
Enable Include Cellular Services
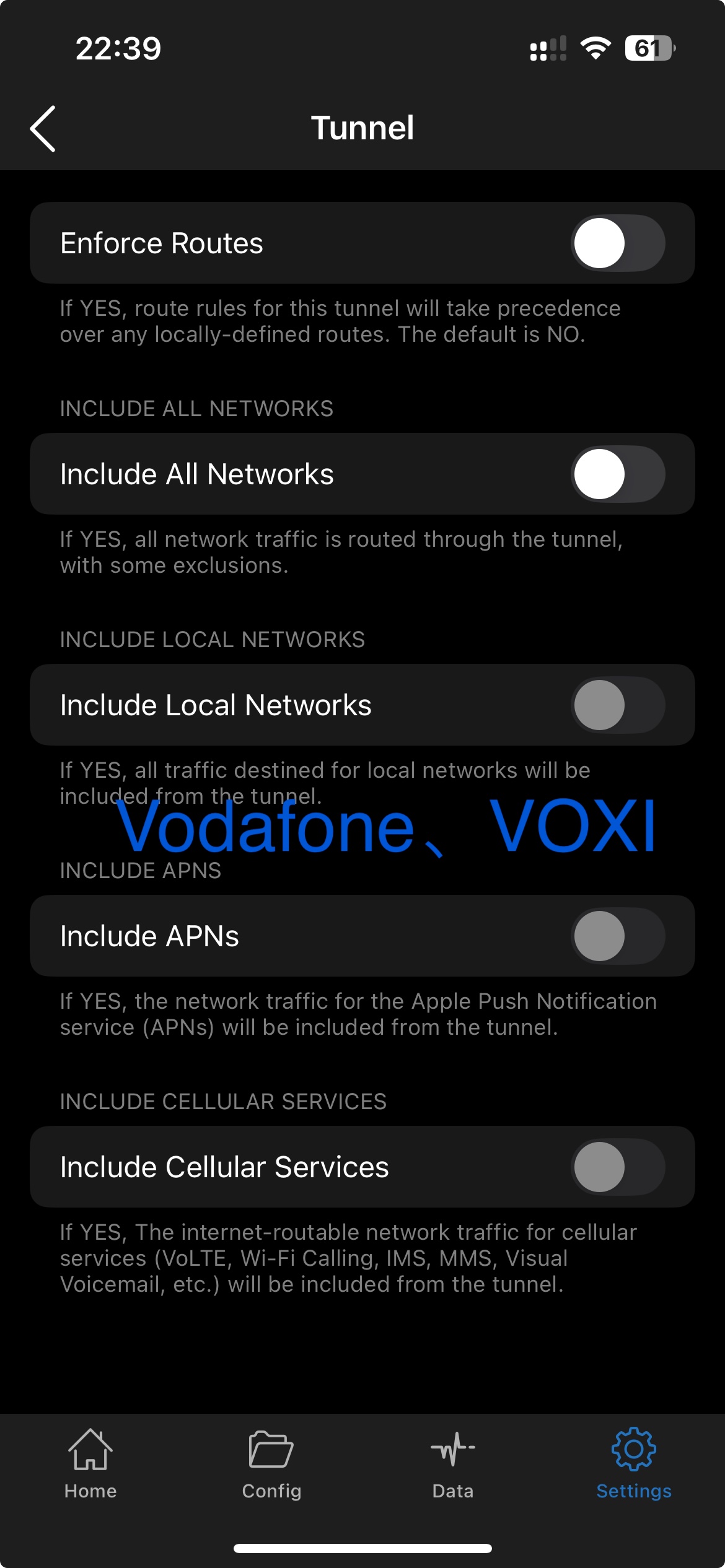619,1167
